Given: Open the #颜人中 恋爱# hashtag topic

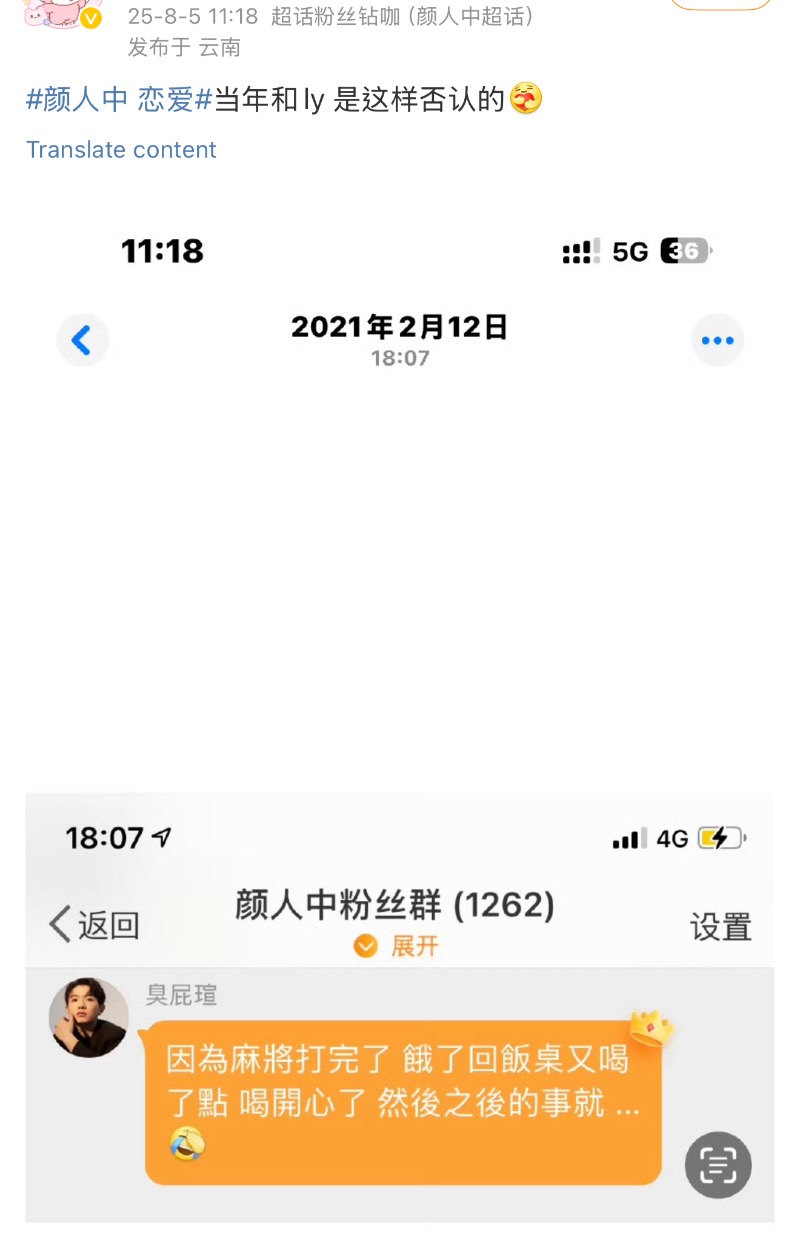Looking at the screenshot, I should click(119, 101).
